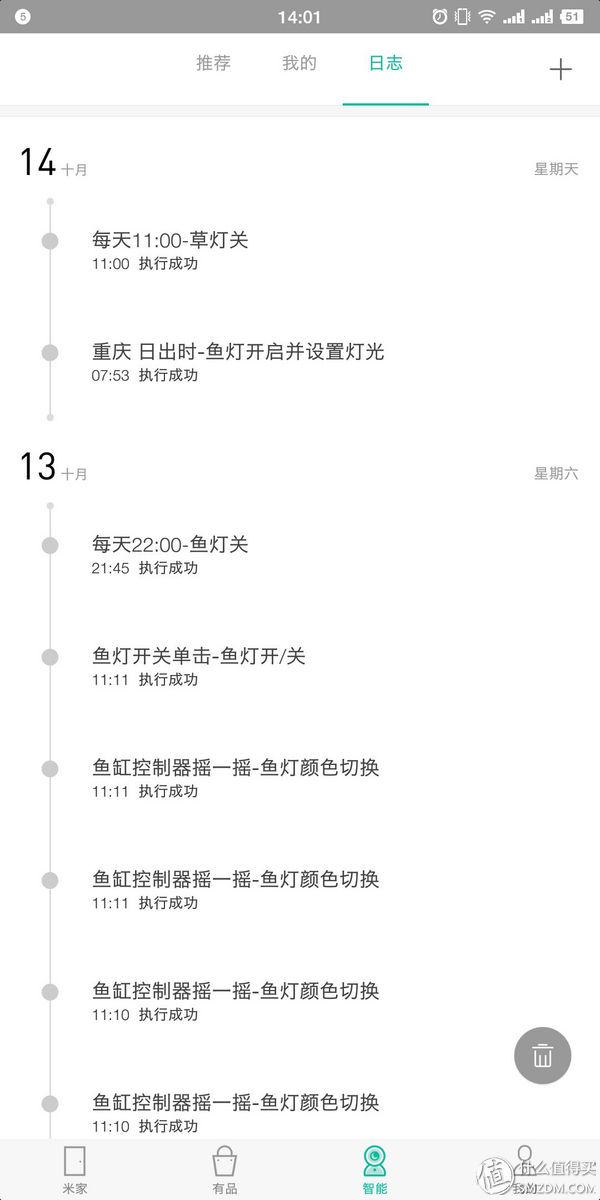Screen dimensions: 600x1200
Task: Switch to the 我的 tab
Action: click(299, 63)
